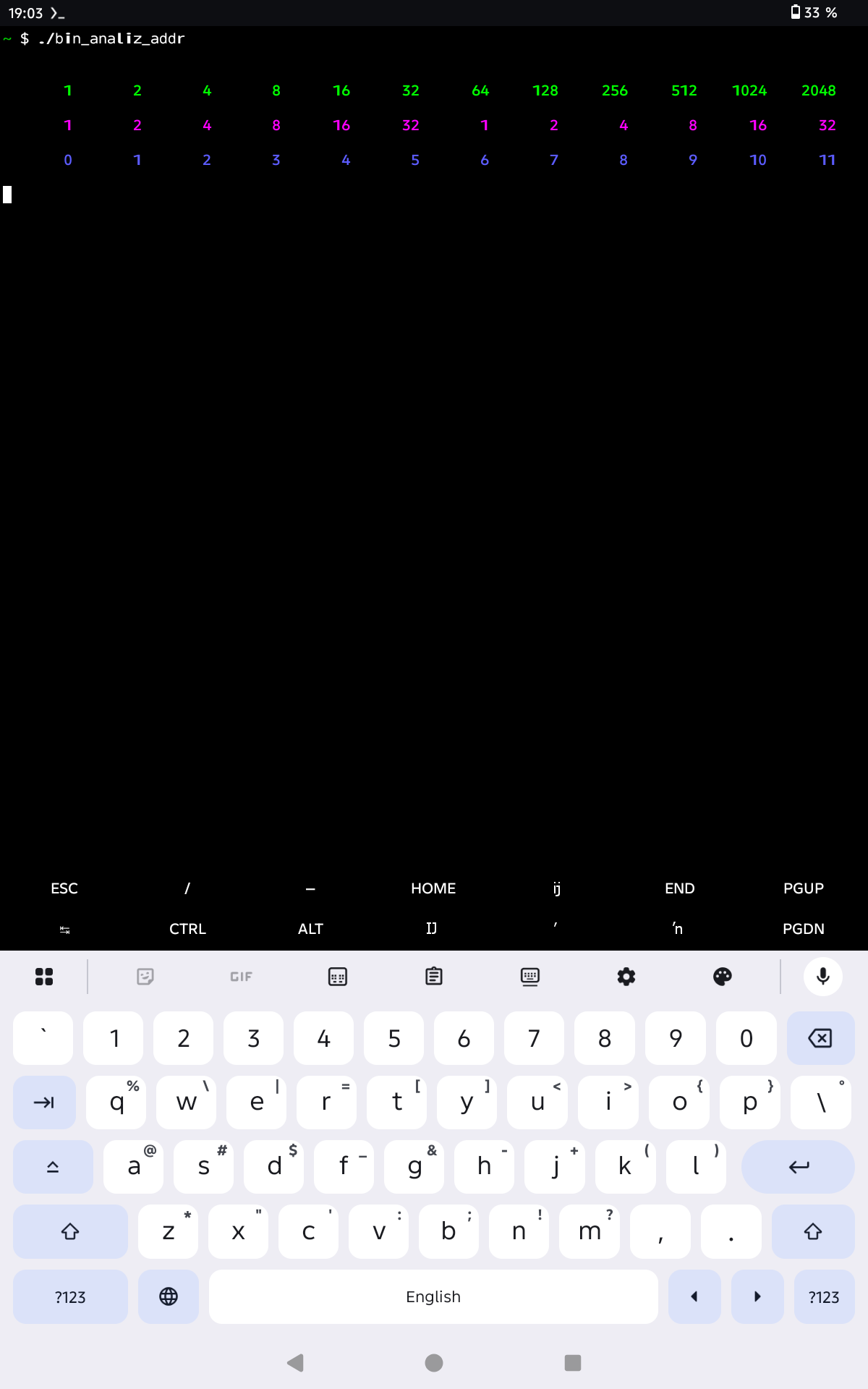Tap the PGDN extra key
Viewport: 868px width, 1389px height.
click(x=804, y=929)
